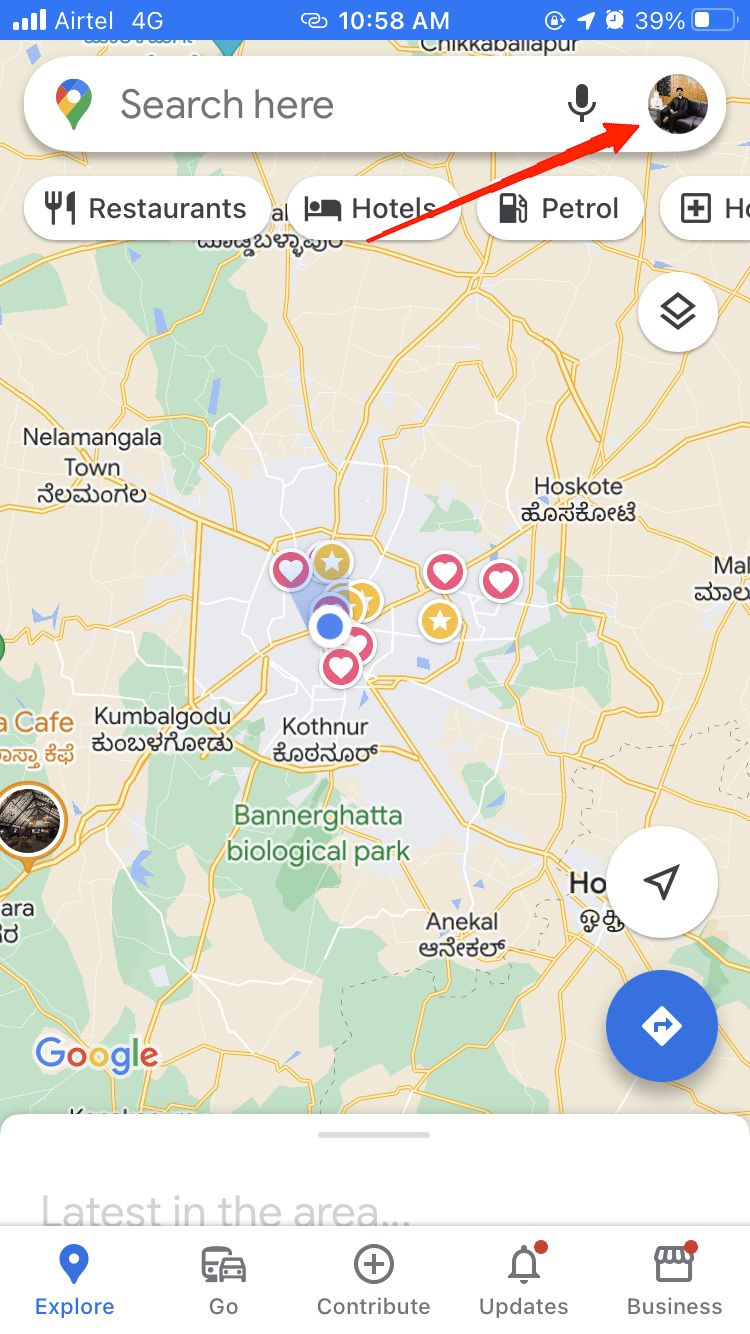Open the account profile picture

click(x=677, y=104)
